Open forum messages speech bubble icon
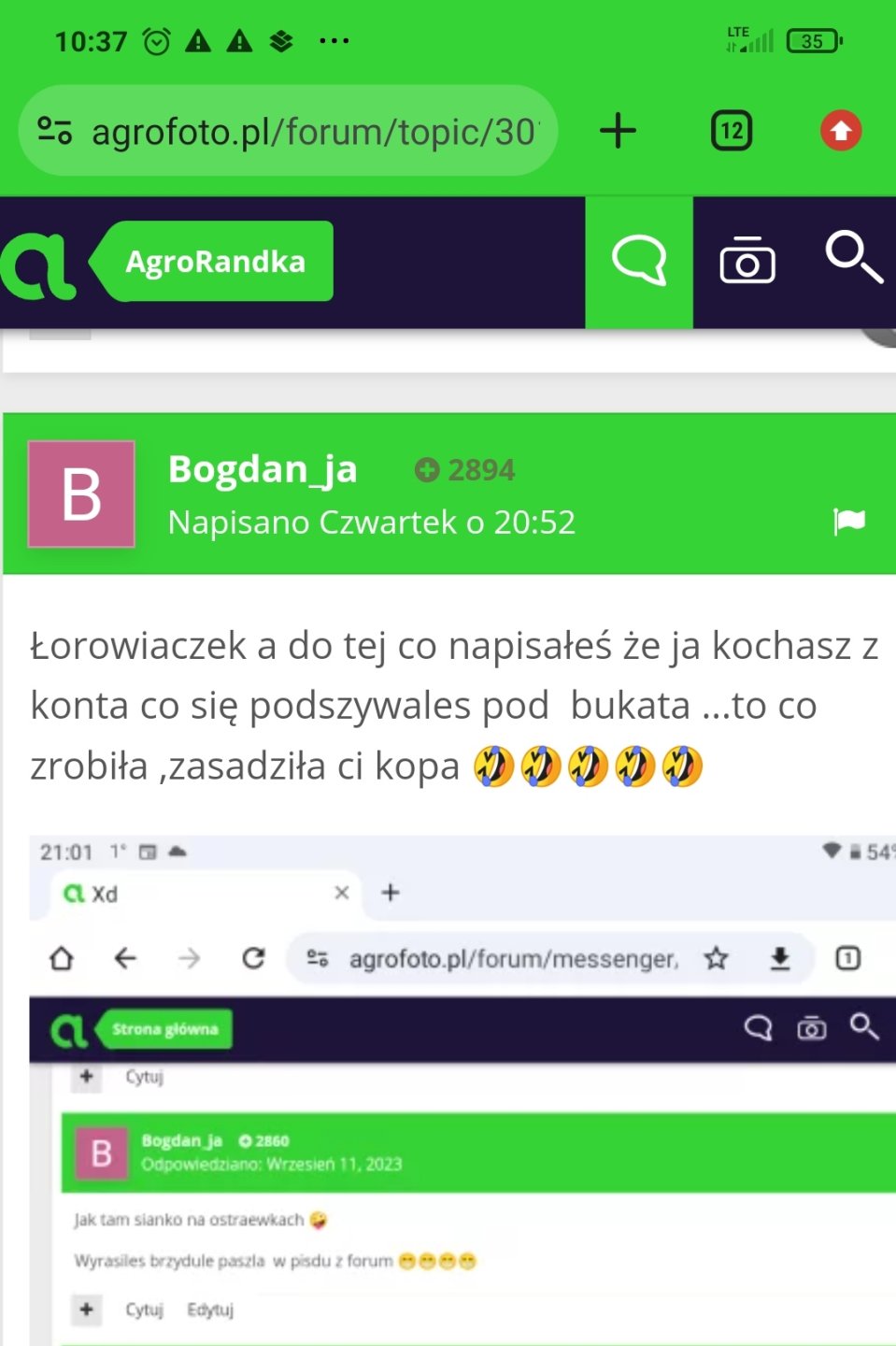The width and height of the screenshot is (896, 1346). tap(639, 261)
